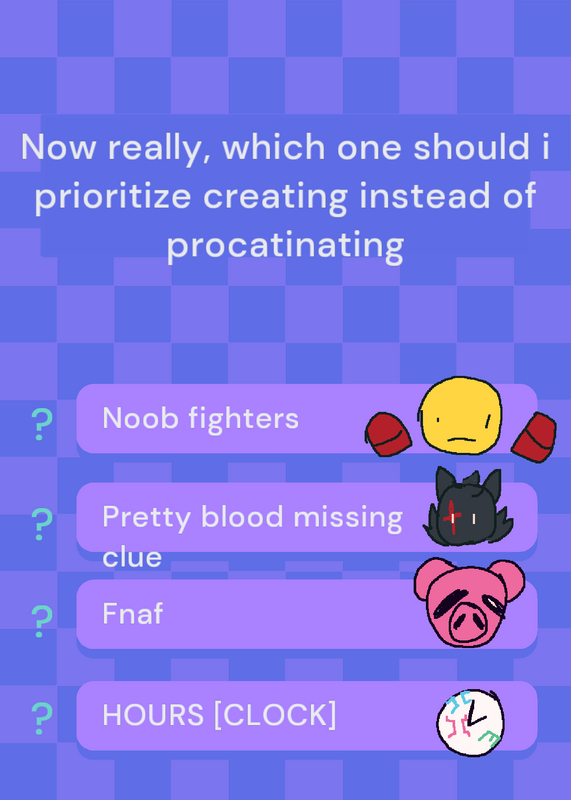Choose the Noob fighters option

307,418
